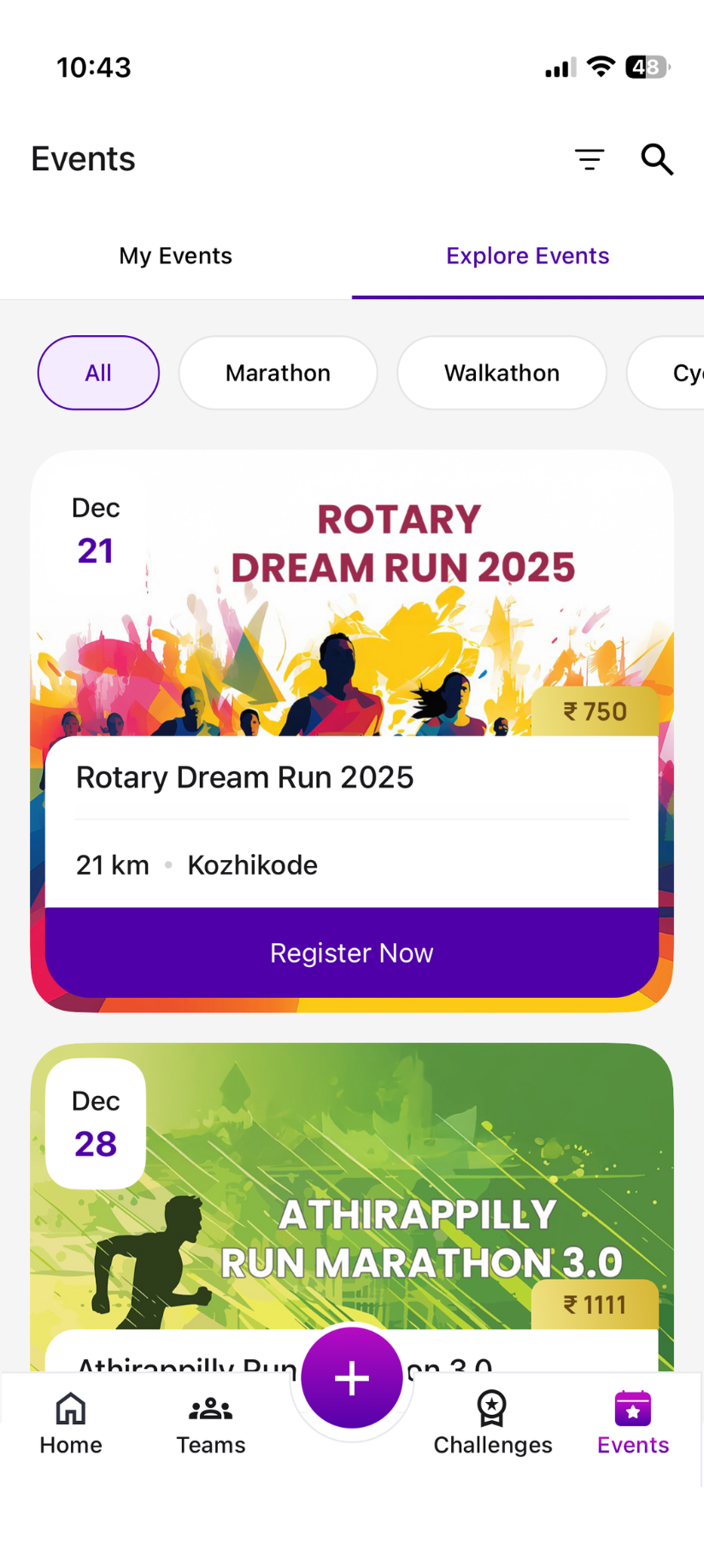Filter events by Marathon
704x1568 pixels.
(x=278, y=373)
